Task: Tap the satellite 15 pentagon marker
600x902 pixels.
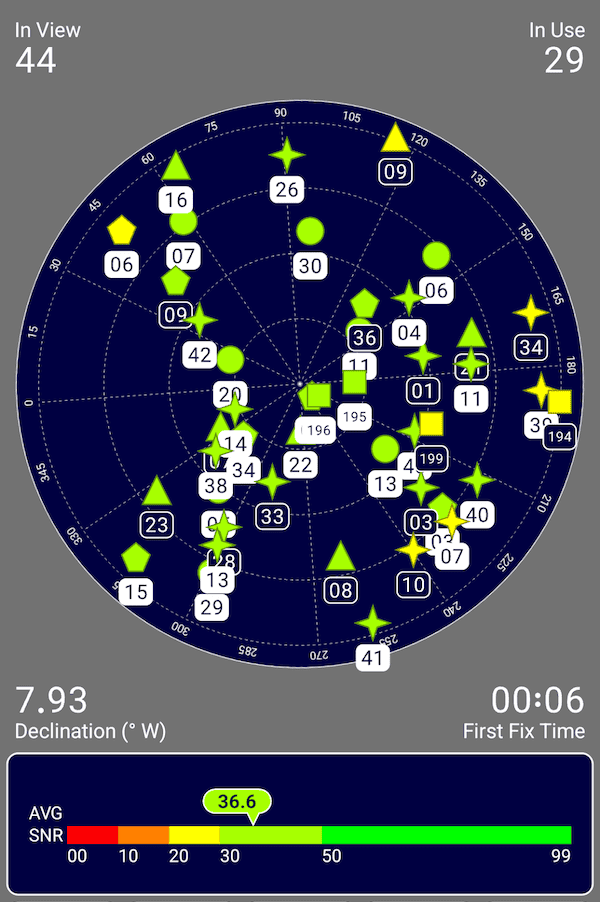Action: pyautogui.click(x=136, y=557)
